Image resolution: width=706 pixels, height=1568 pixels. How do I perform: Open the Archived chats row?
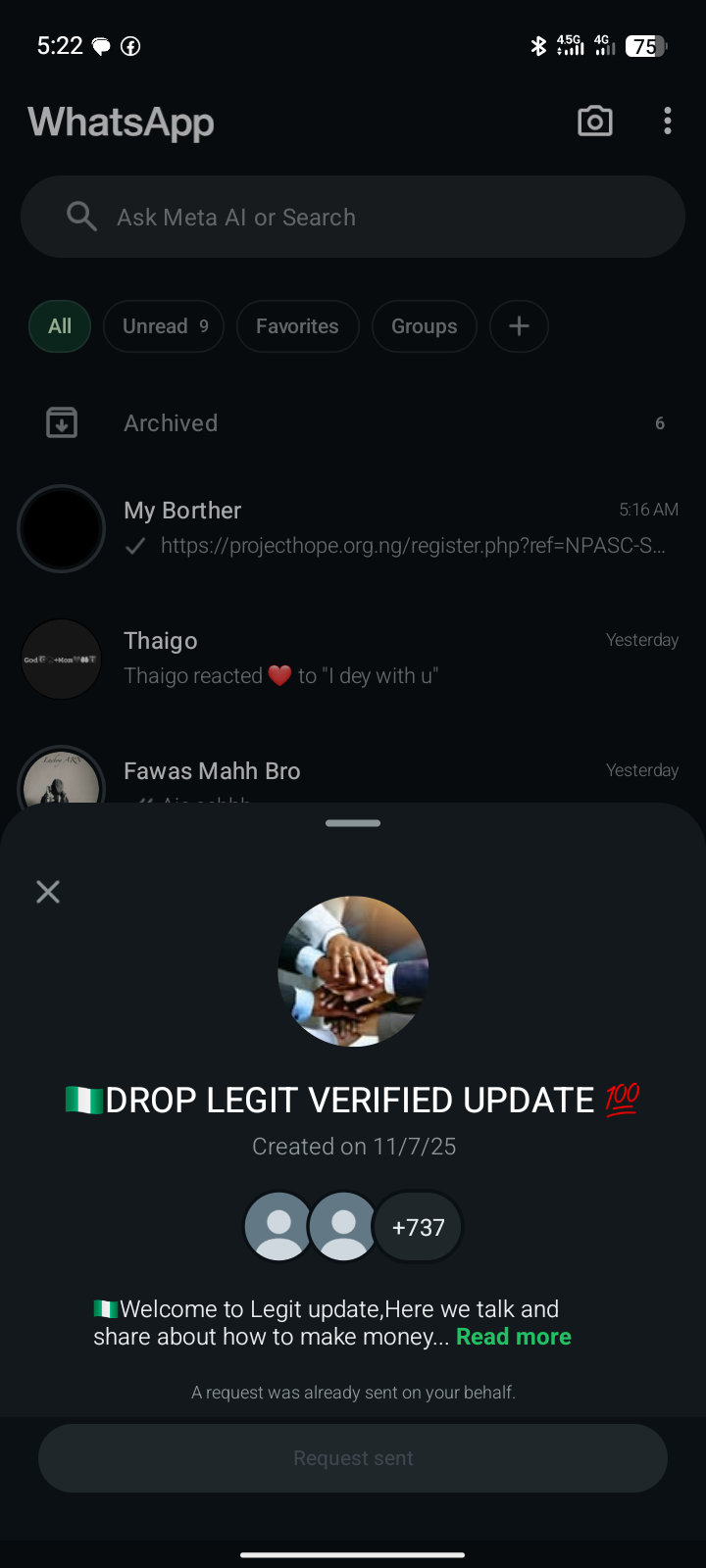353,423
